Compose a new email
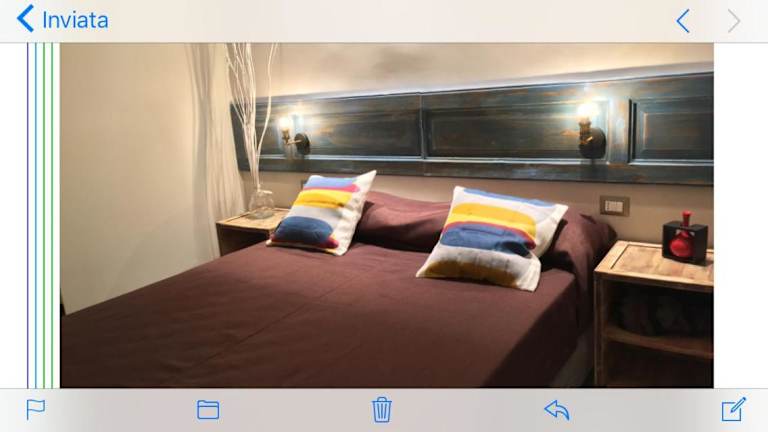This screenshot has height=432, width=768. (x=733, y=409)
